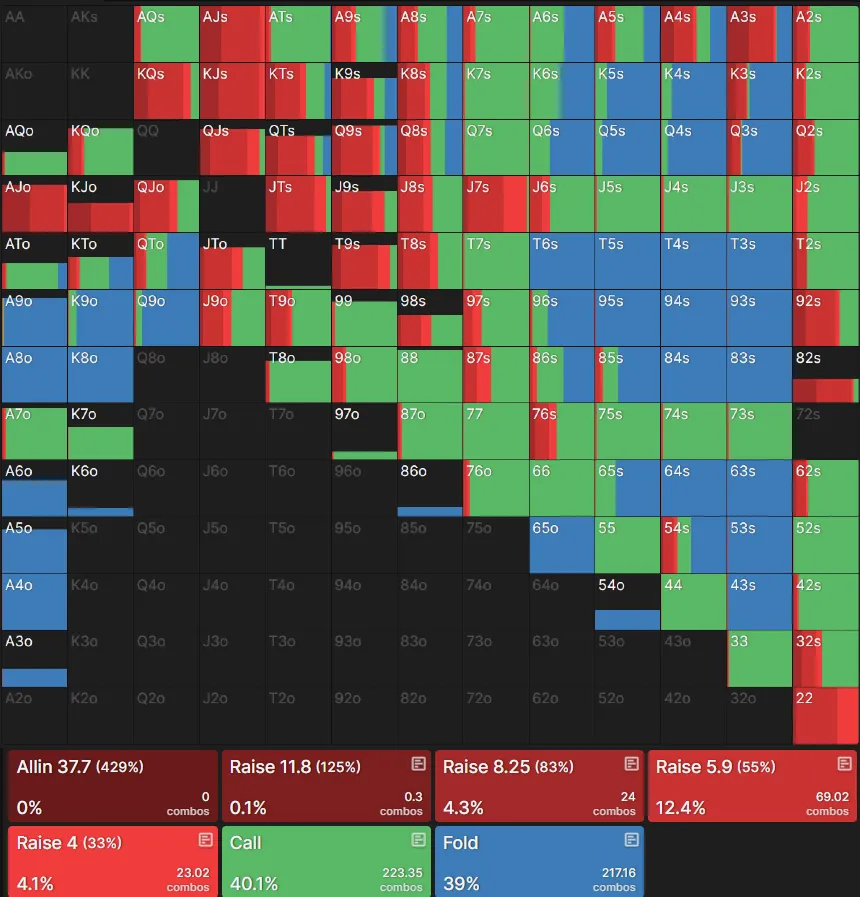Inspect the 65o hand cell

tap(561, 545)
